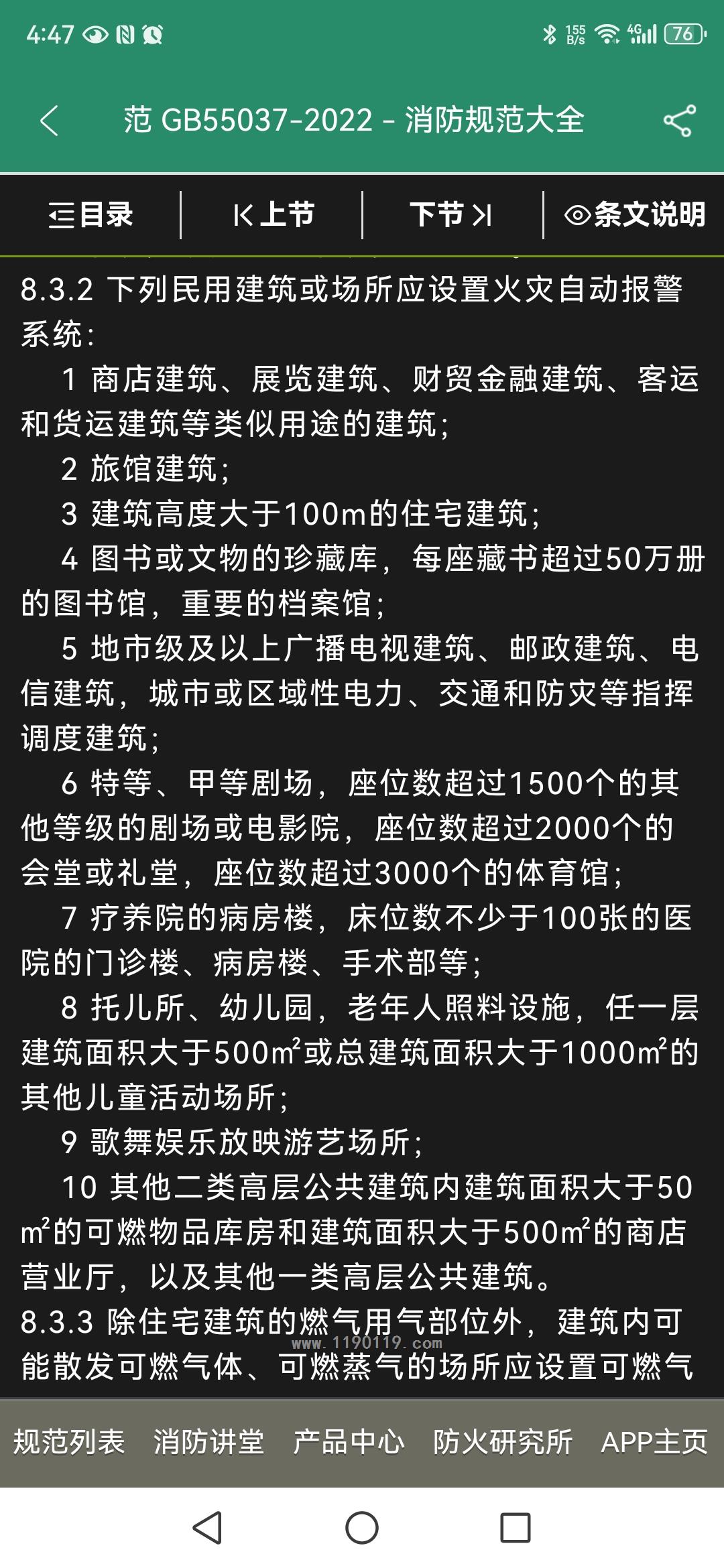The height and width of the screenshot is (1568, 724).
Task: Return to APP主页
Action: (x=654, y=1443)
